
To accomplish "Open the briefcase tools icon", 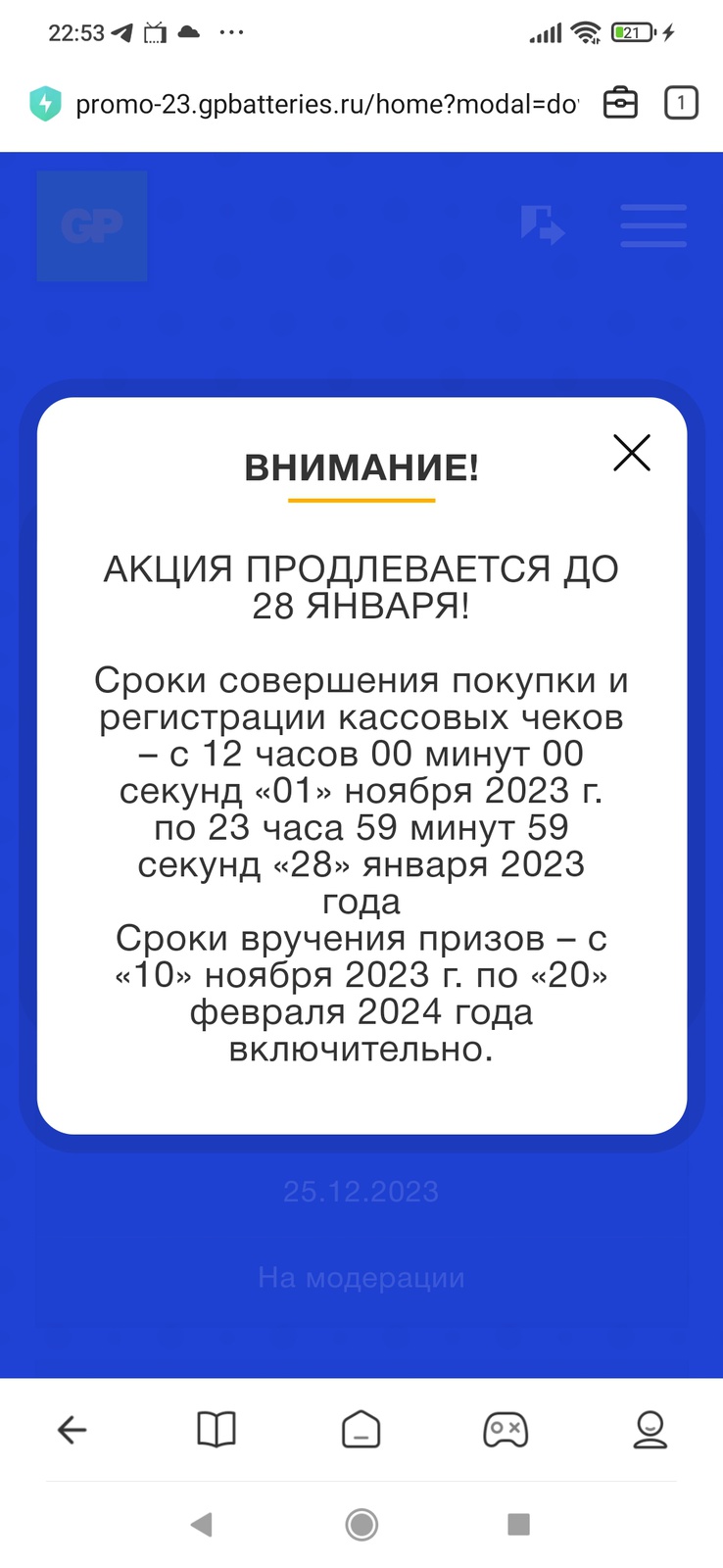I will (620, 103).
